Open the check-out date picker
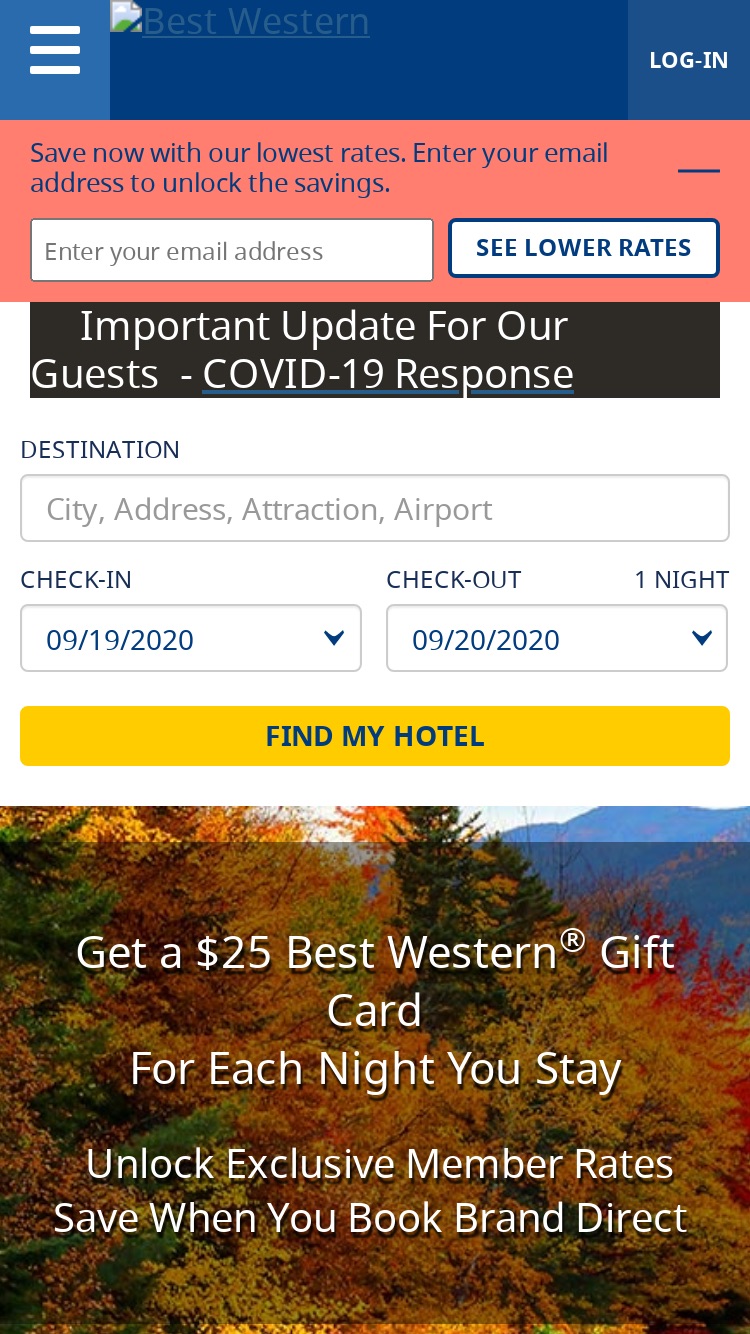Image resolution: width=750 pixels, height=1334 pixels. (x=557, y=638)
